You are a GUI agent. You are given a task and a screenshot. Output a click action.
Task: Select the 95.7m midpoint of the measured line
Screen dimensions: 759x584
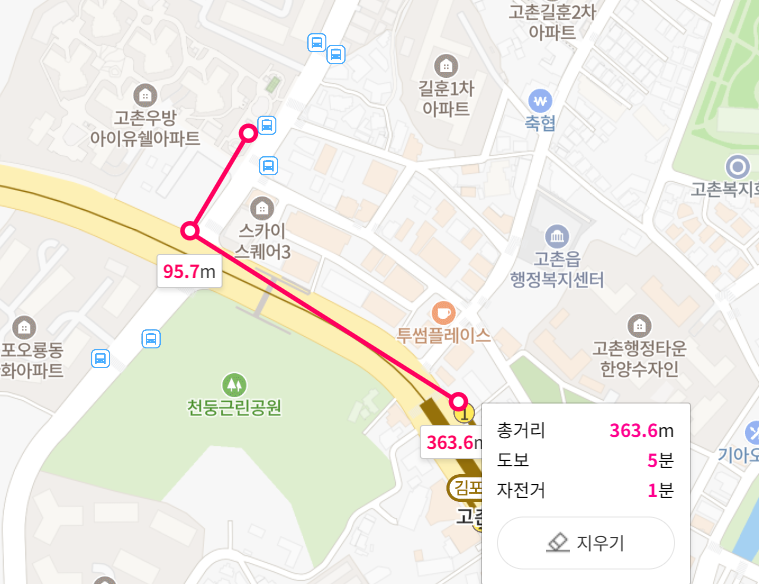coord(190,231)
